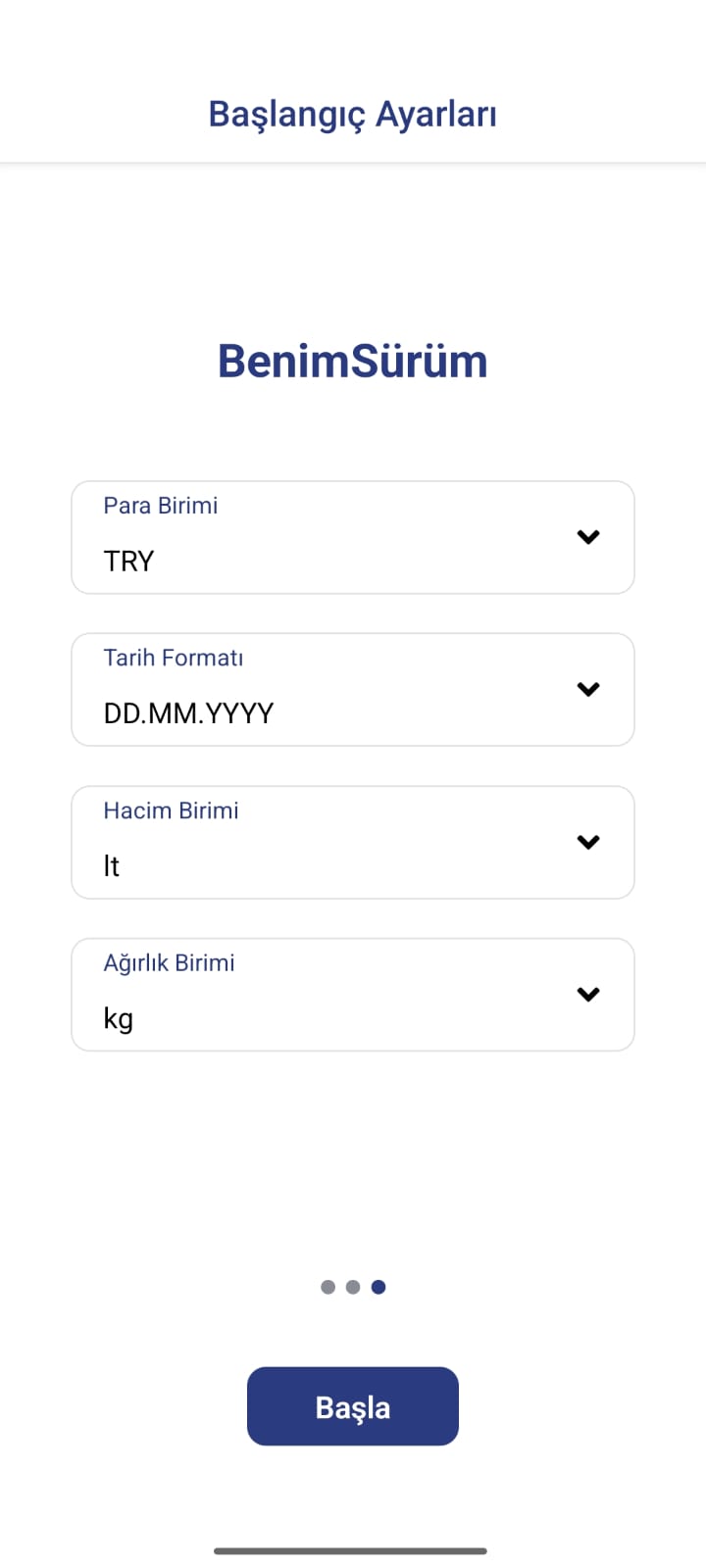Choose a weight unit in Ağırlık Birimi

point(352,994)
